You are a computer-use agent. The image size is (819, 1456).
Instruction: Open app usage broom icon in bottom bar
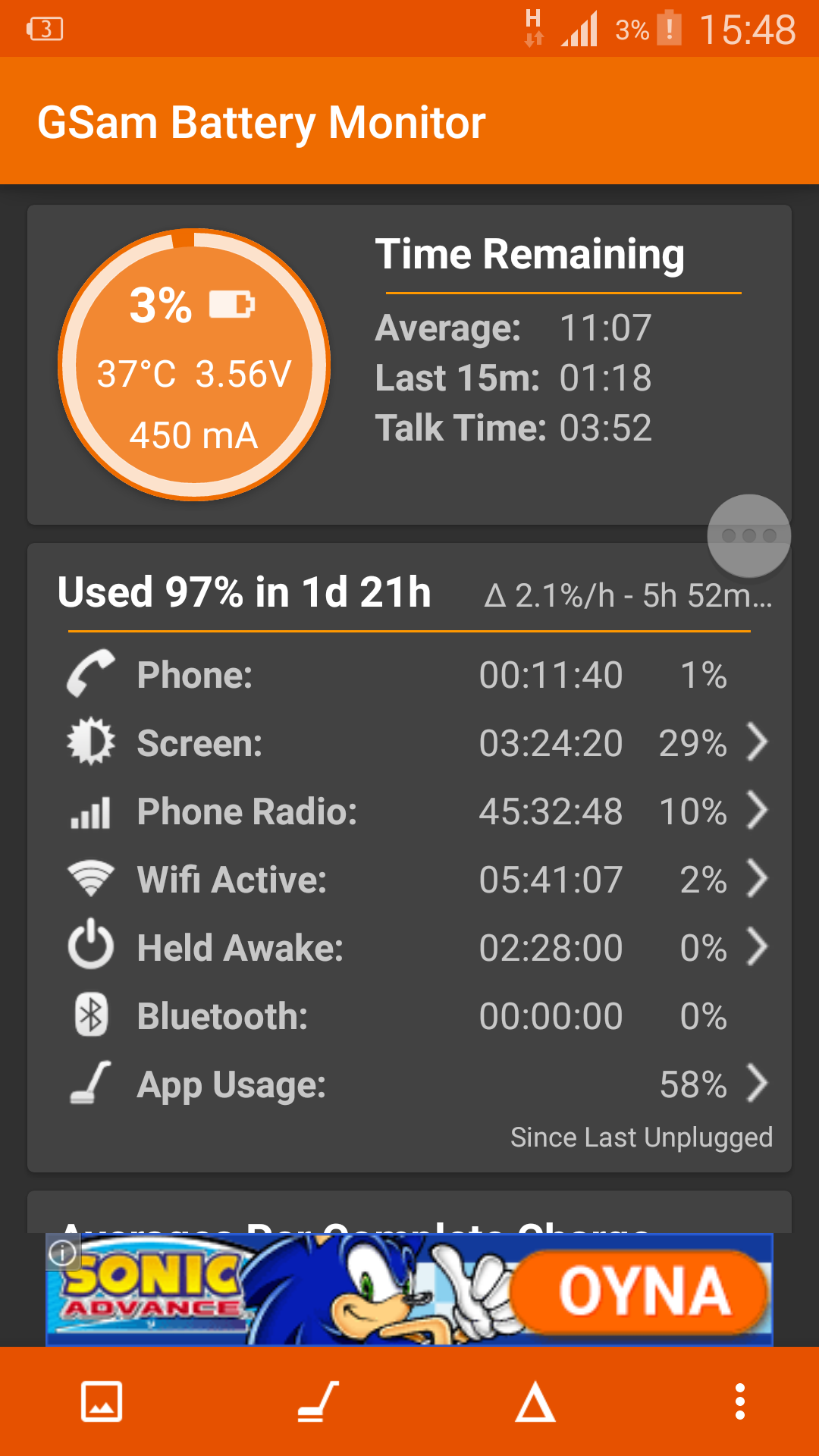point(318,1401)
